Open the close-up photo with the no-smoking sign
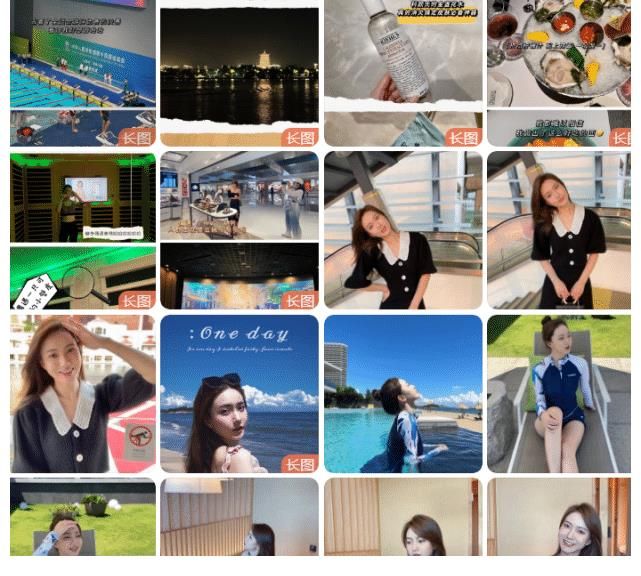Screen dimensions: 641x576 pos(83,394)
